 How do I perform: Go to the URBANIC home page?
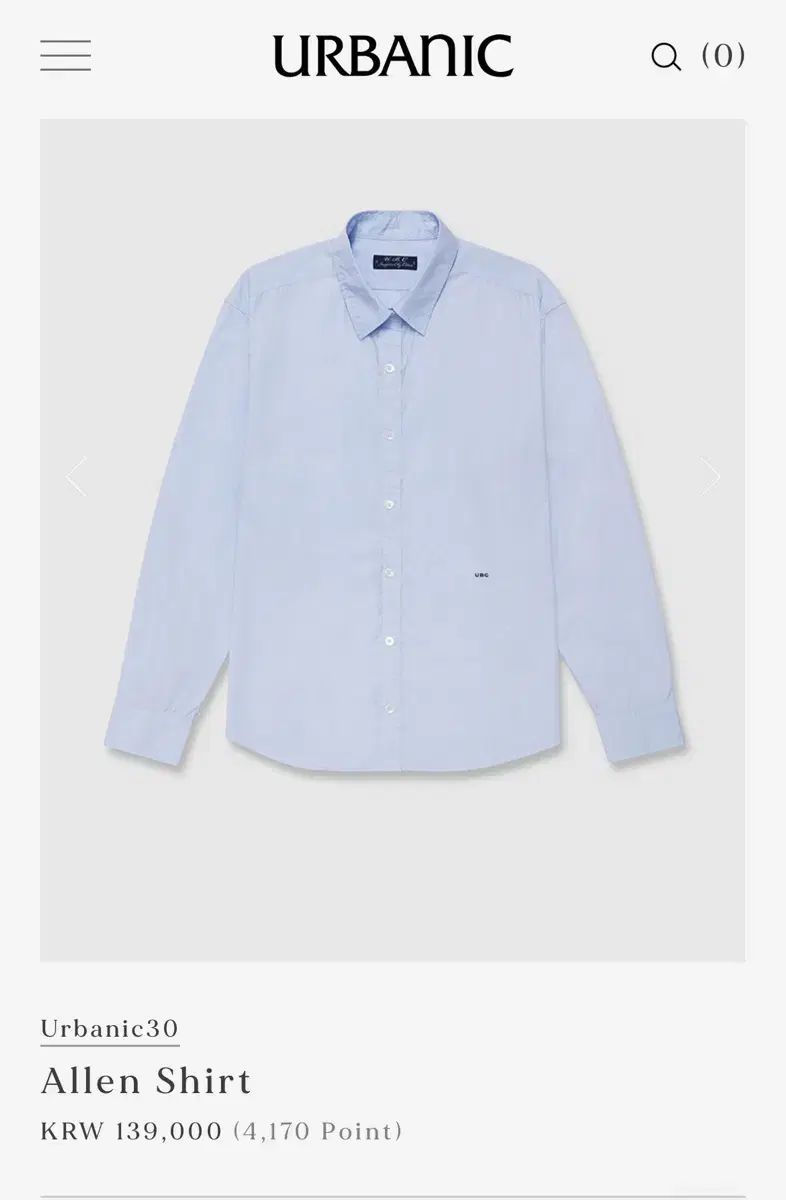pyautogui.click(x=393, y=56)
